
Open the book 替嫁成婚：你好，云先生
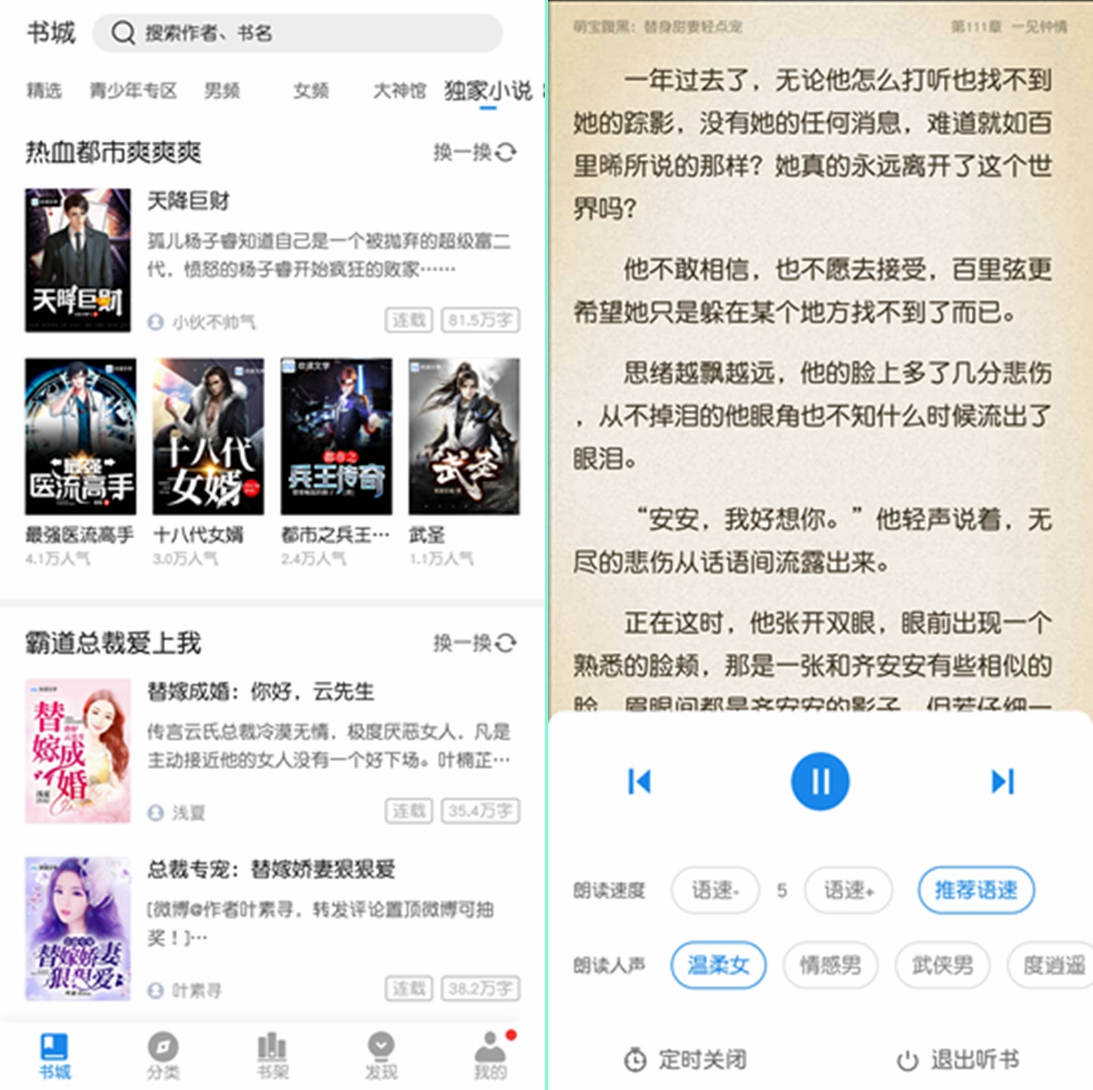tap(260, 692)
